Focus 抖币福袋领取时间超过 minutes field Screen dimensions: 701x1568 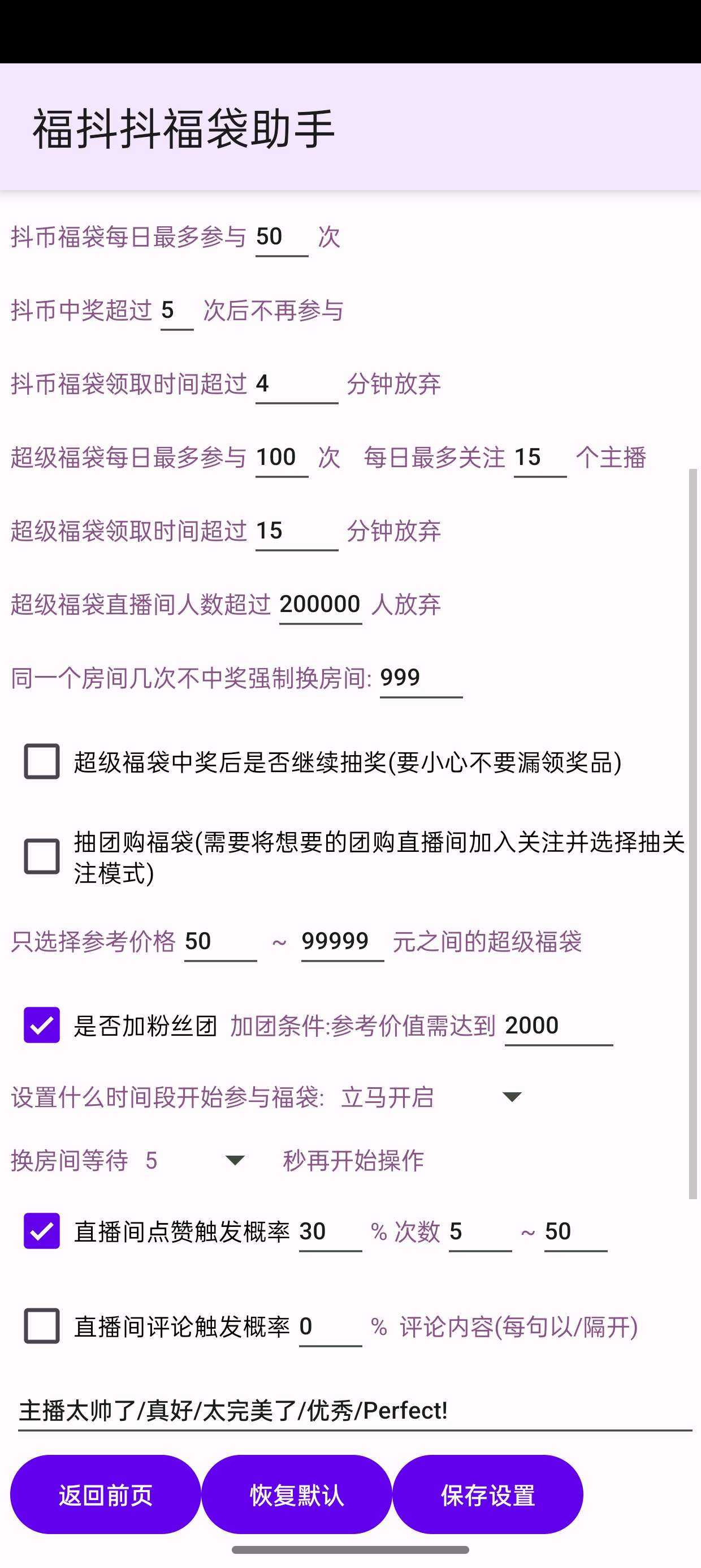[297, 385]
